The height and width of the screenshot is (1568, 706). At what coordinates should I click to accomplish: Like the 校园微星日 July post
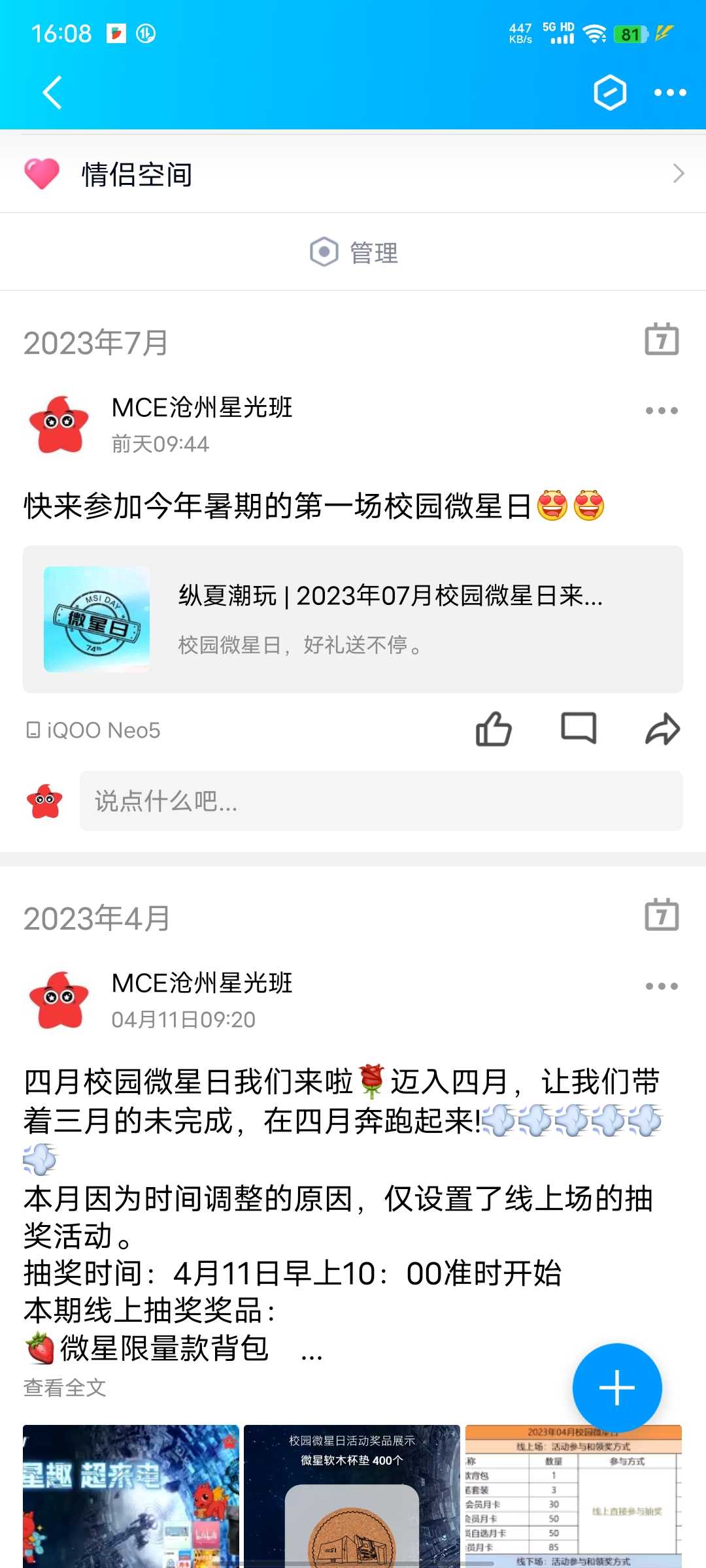tap(494, 728)
